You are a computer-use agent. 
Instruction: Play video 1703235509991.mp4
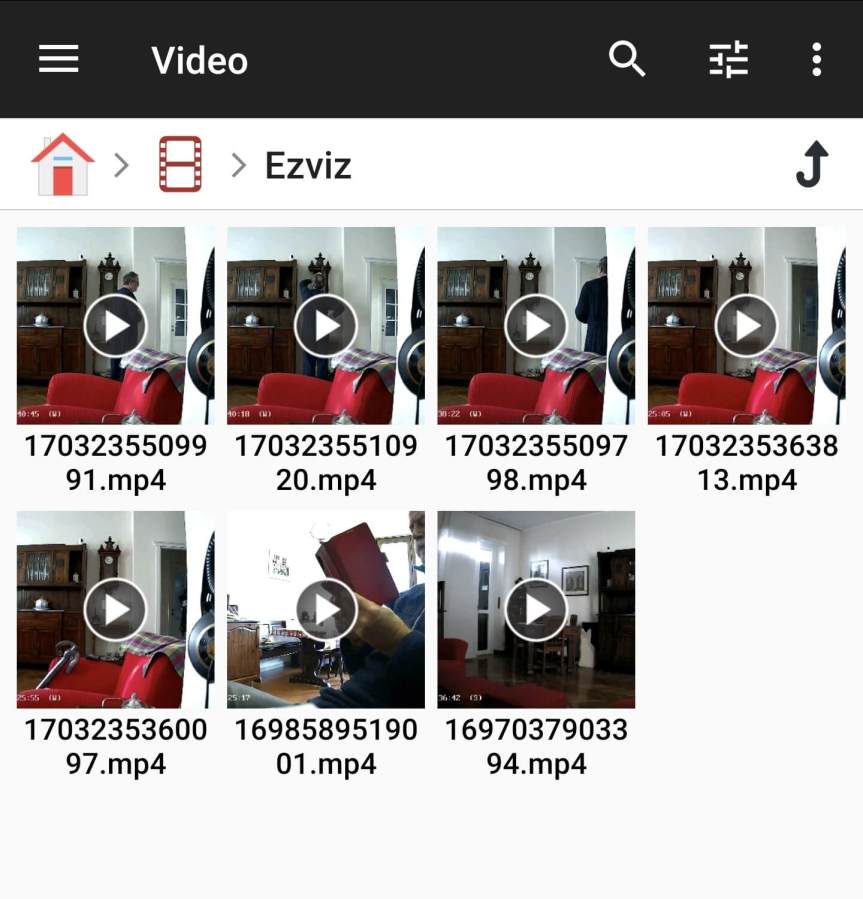(115, 326)
